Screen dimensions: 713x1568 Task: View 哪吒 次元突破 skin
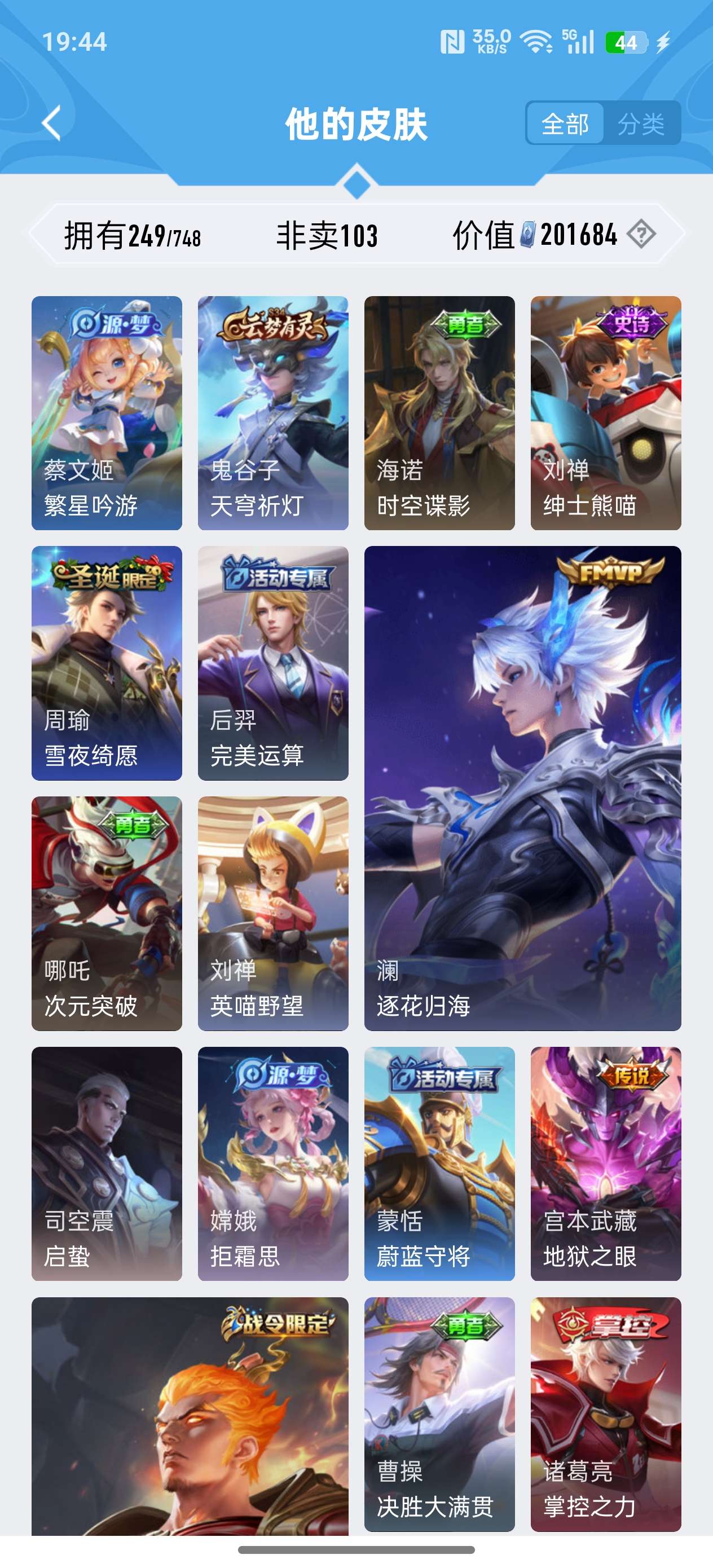coord(107,913)
